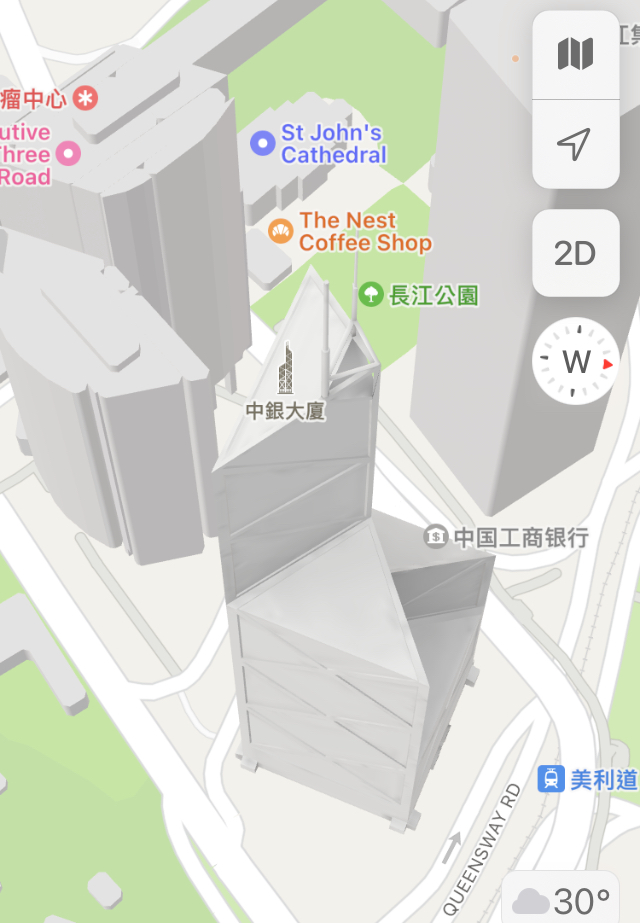Open St John's Cathedral place details
The image size is (640, 923).
[263, 144]
